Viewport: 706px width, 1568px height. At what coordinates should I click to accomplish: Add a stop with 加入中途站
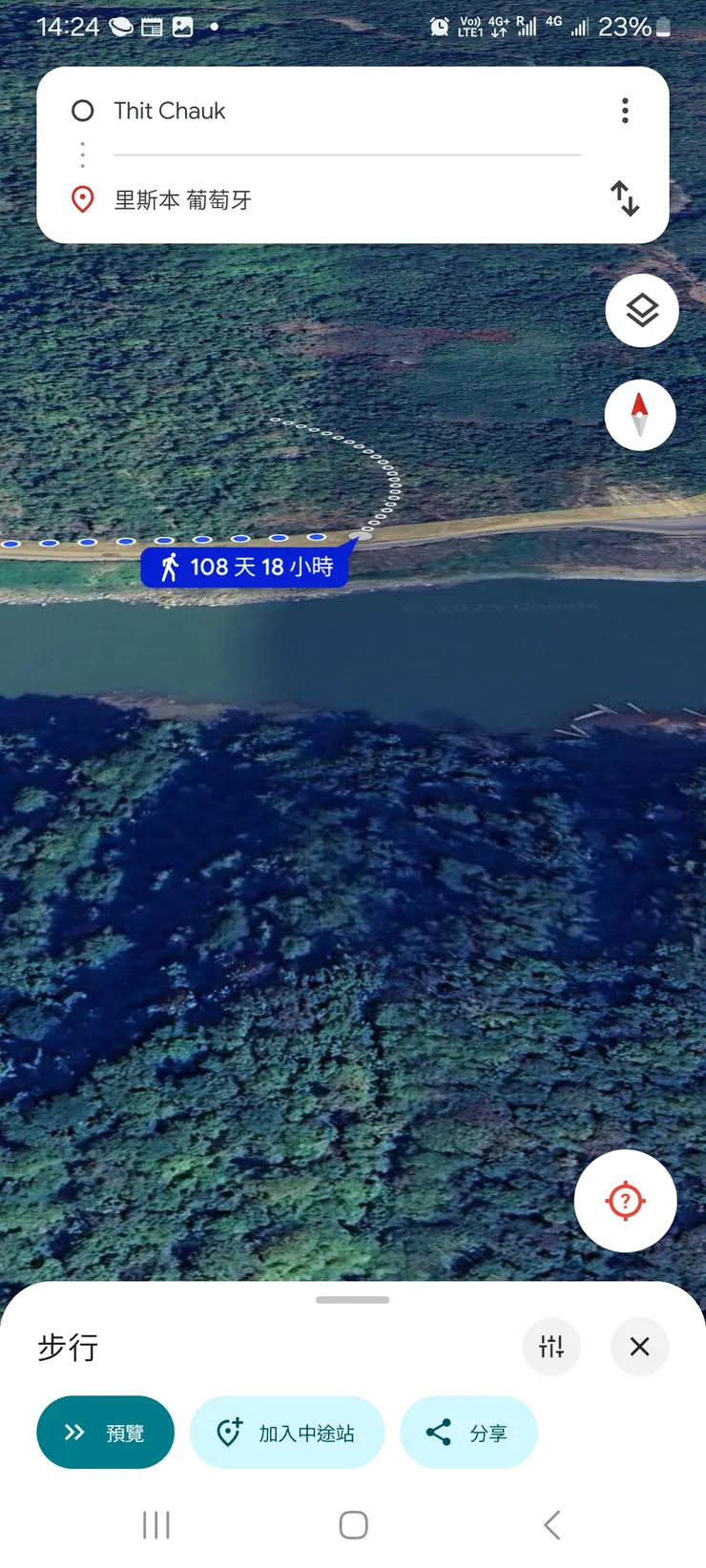tap(287, 1433)
